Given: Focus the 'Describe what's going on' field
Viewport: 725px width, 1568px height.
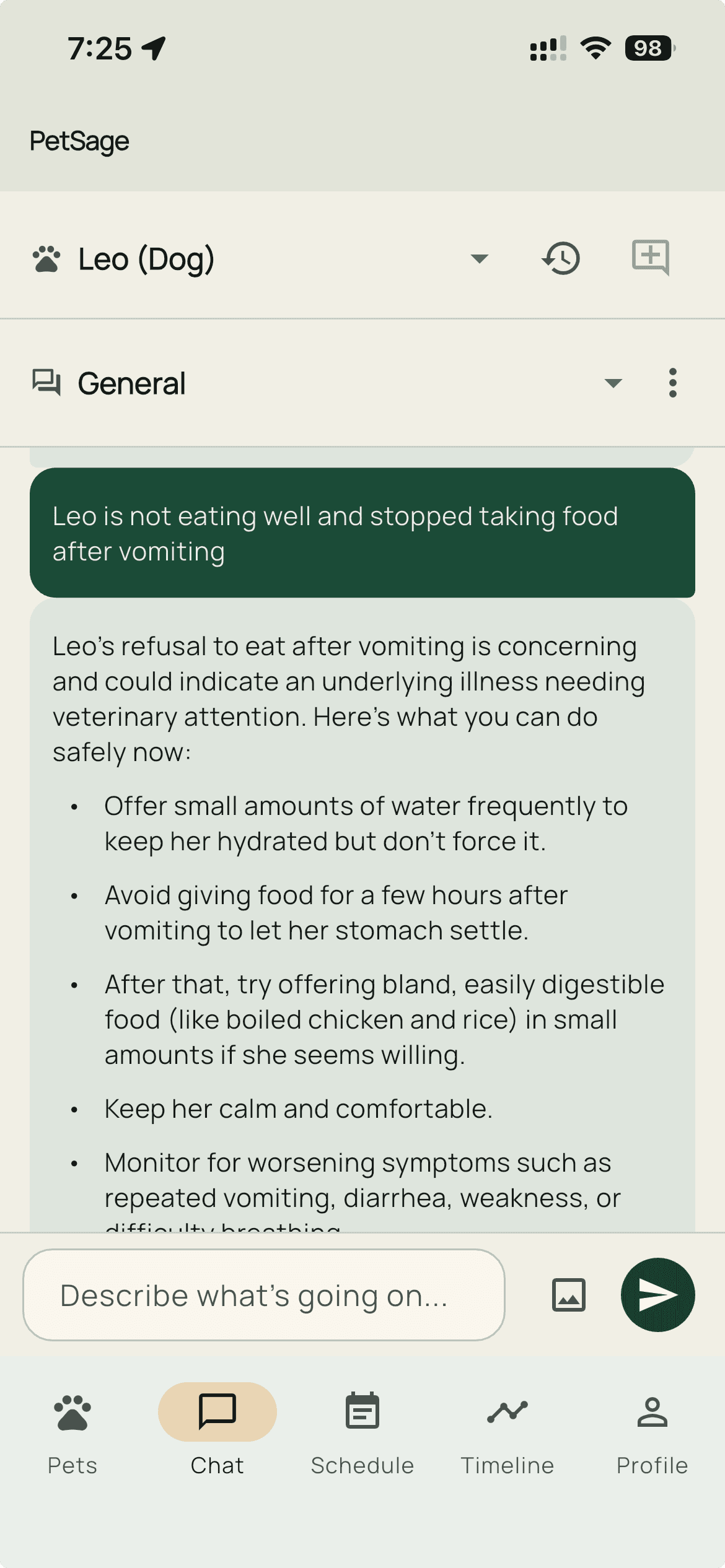Looking at the screenshot, I should coord(264,1295).
